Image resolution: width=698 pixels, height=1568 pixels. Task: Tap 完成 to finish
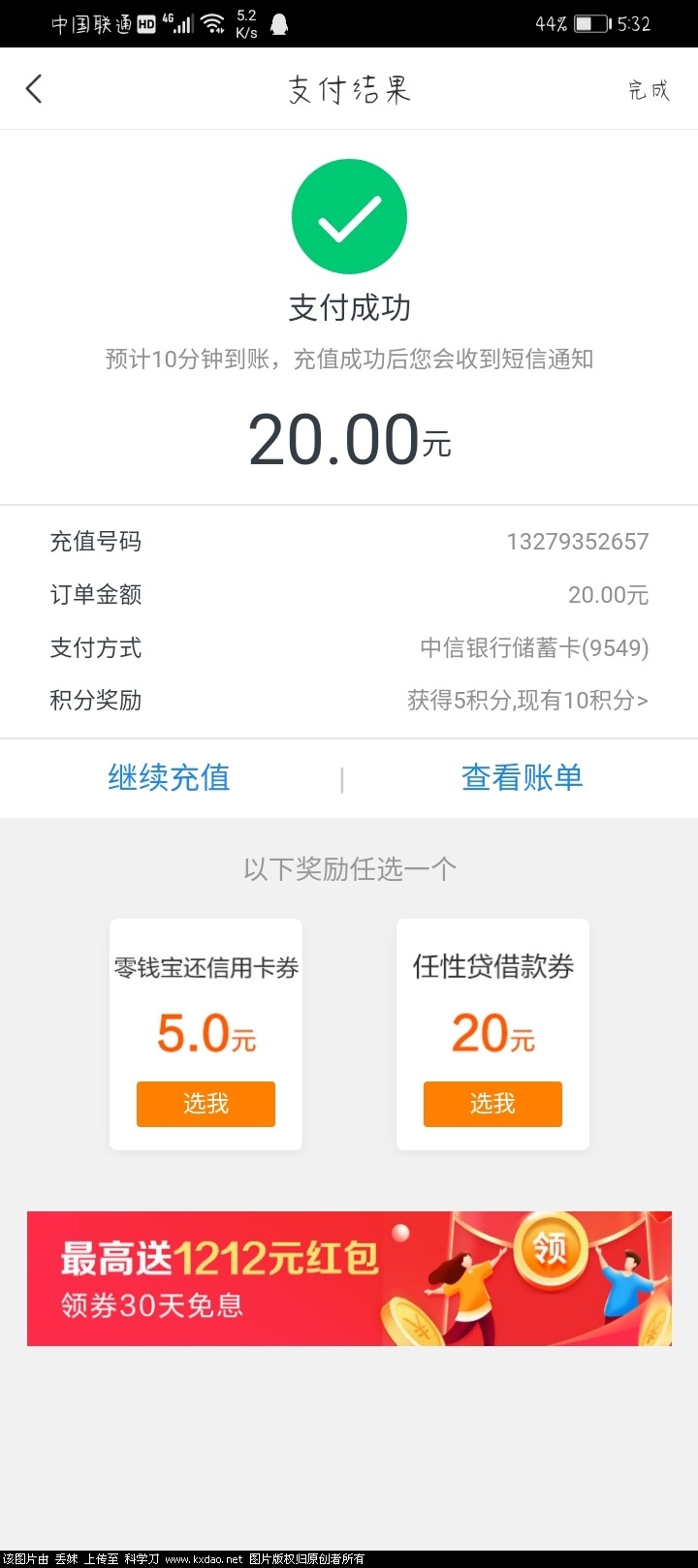[x=648, y=90]
